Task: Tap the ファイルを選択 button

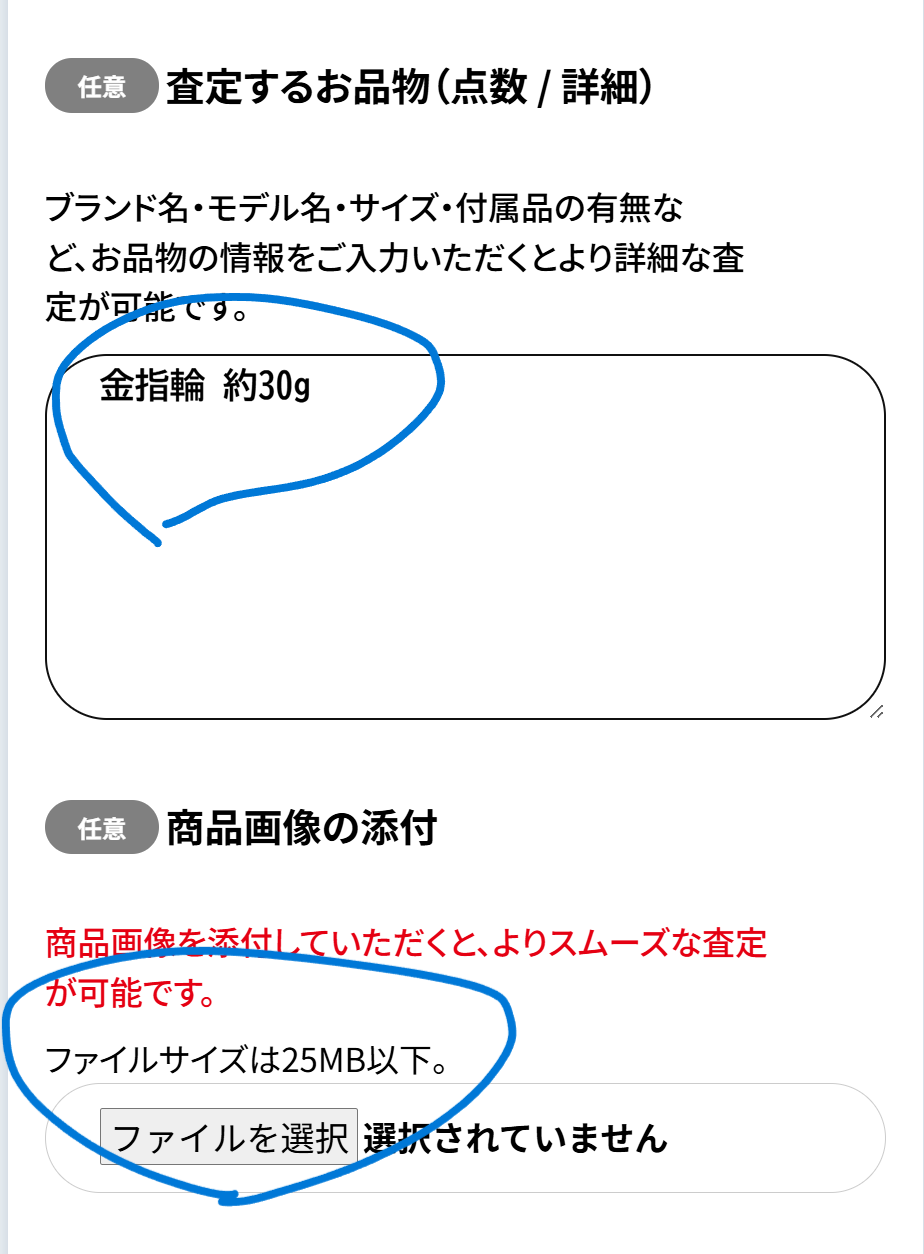Action: click(229, 1138)
